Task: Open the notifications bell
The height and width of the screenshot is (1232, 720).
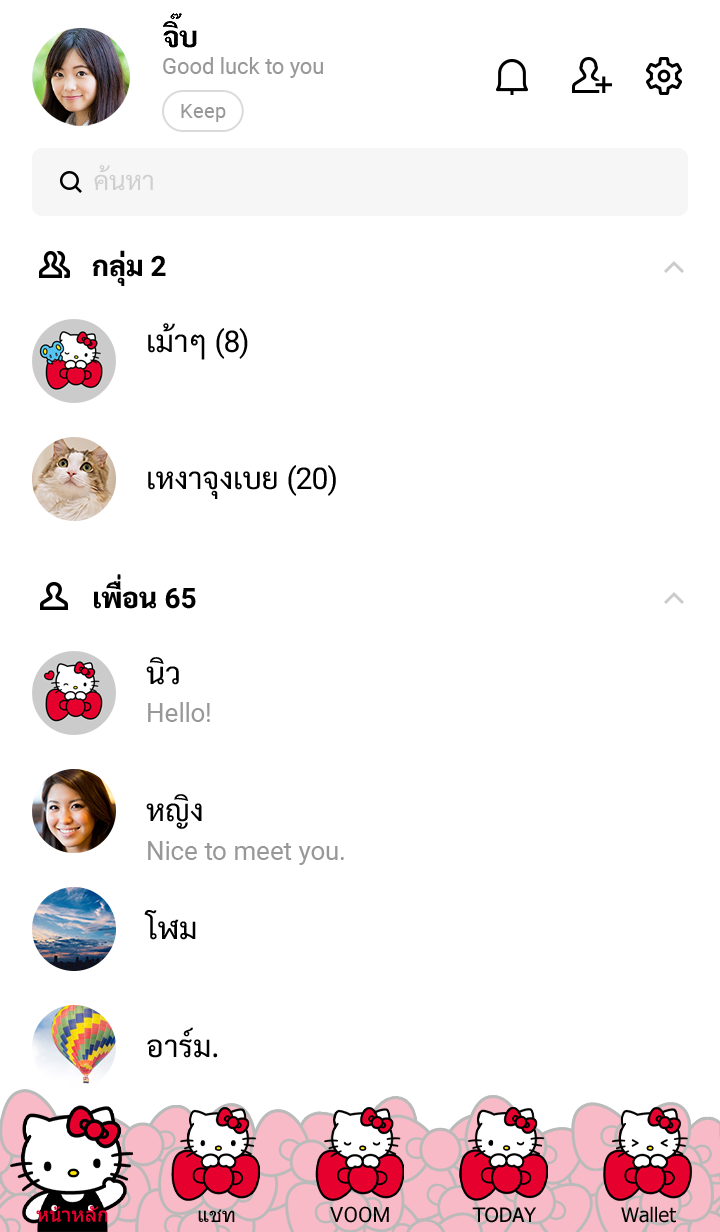Action: pos(512,77)
